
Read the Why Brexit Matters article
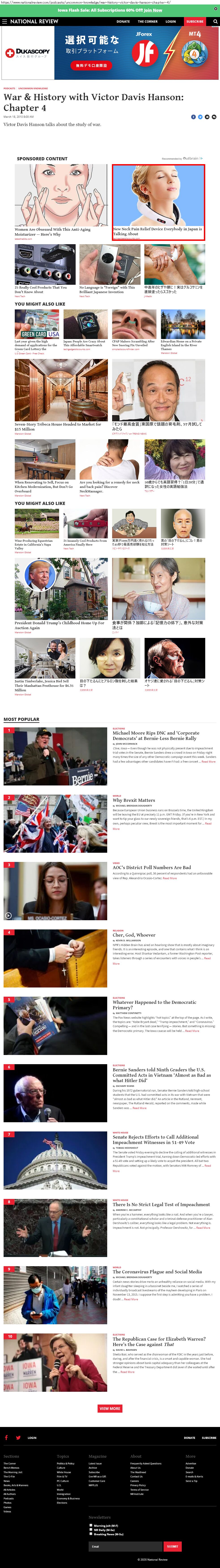[134, 800]
